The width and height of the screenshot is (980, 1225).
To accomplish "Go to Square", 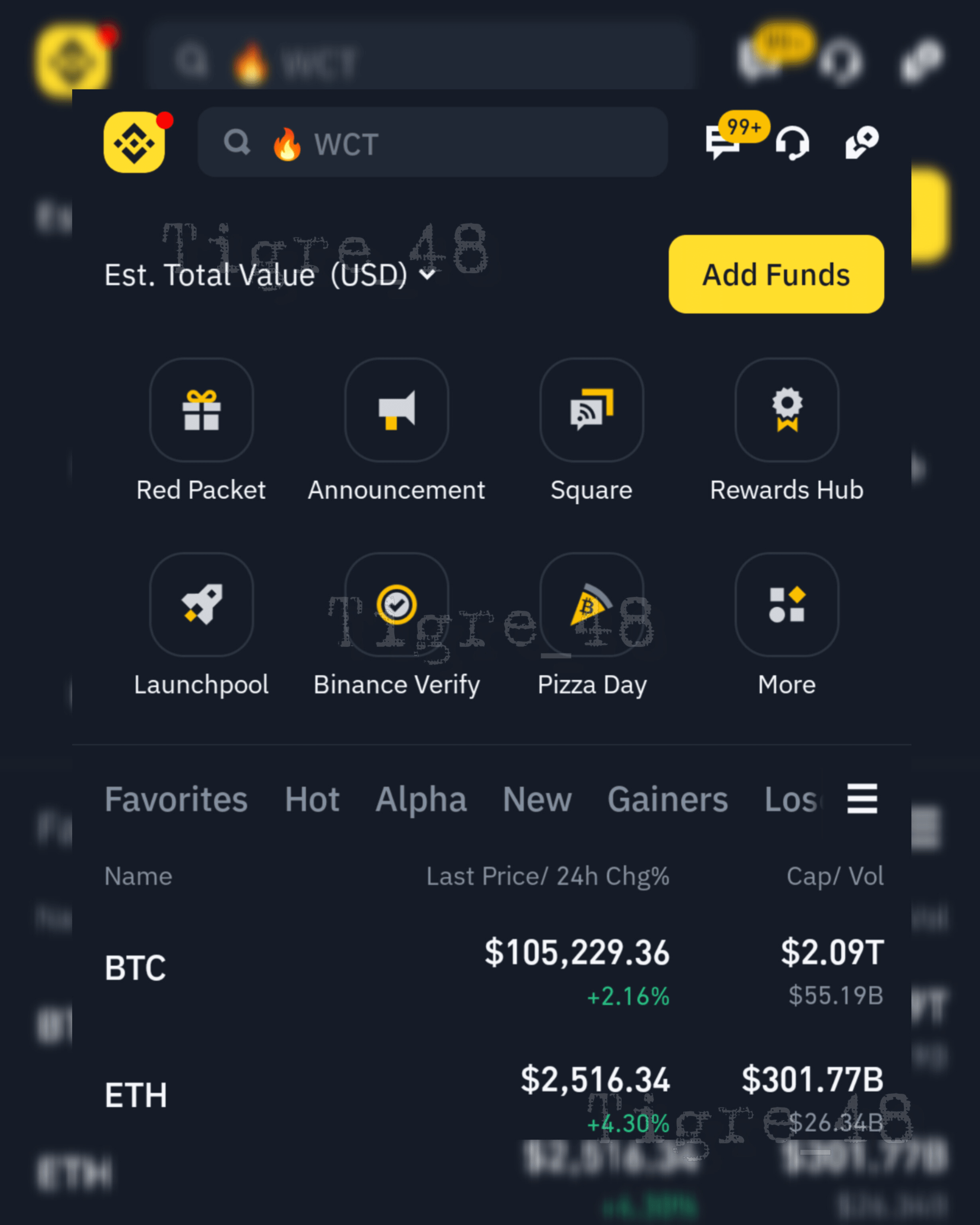I will coord(591,410).
